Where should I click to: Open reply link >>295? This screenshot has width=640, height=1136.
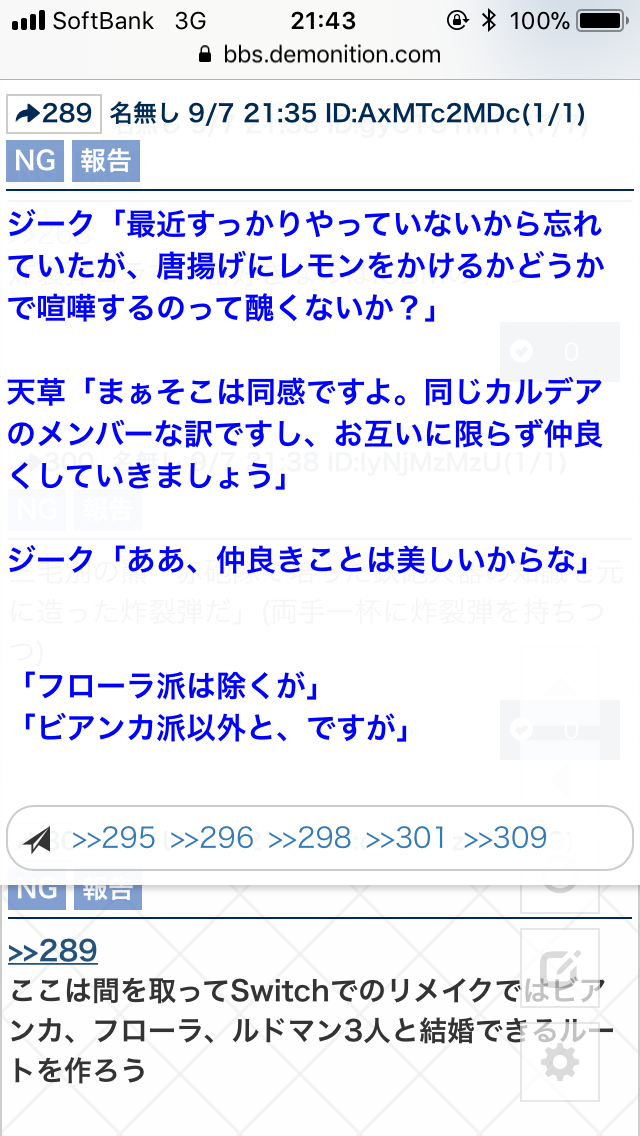[114, 838]
